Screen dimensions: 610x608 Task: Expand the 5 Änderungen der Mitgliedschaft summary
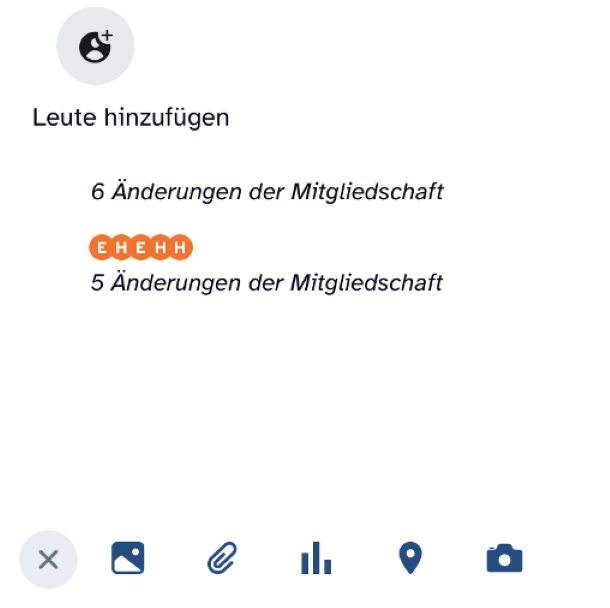tap(266, 282)
